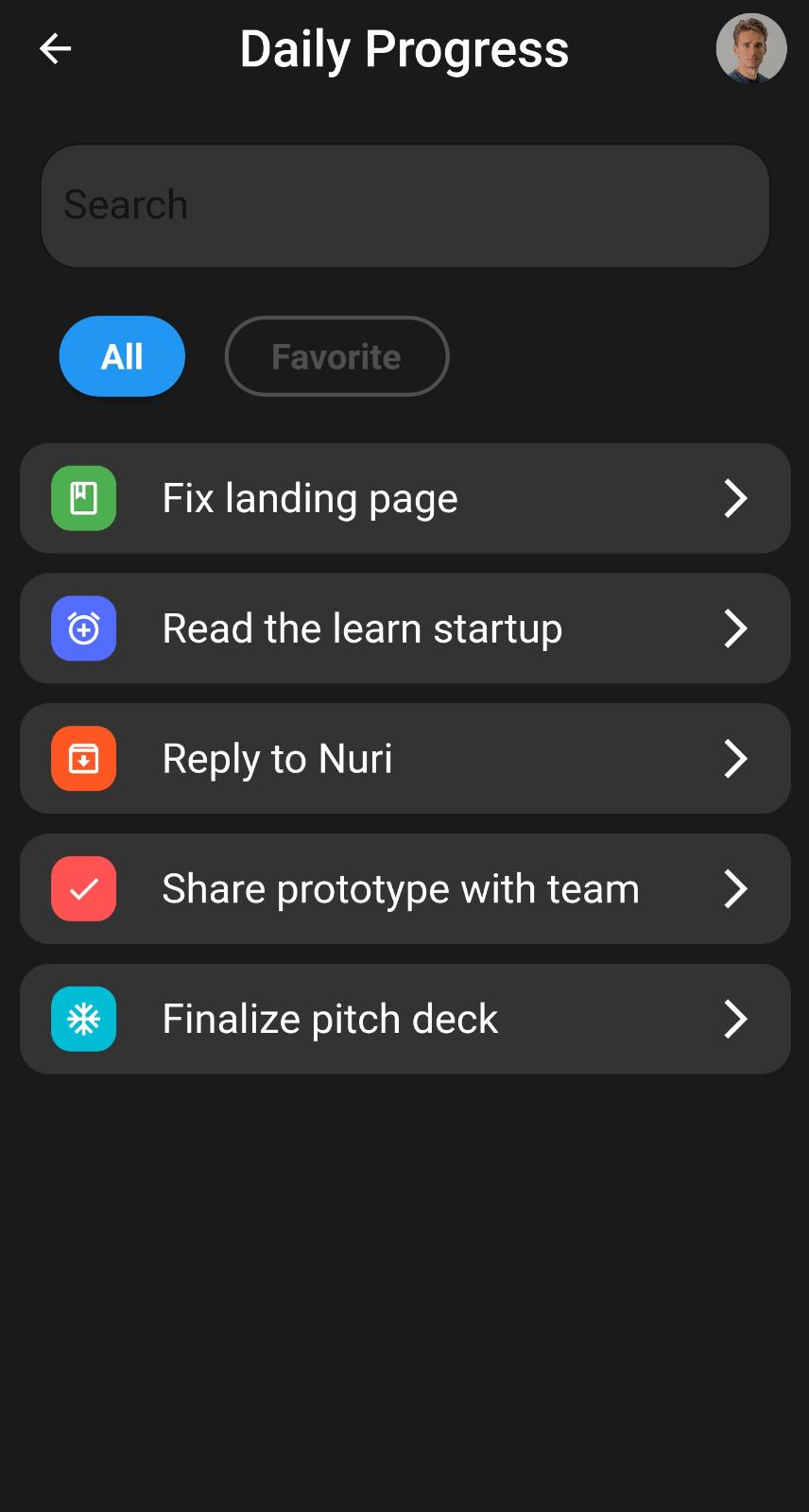Click the Daily Progress title
The width and height of the screenshot is (809, 1512).
click(404, 48)
